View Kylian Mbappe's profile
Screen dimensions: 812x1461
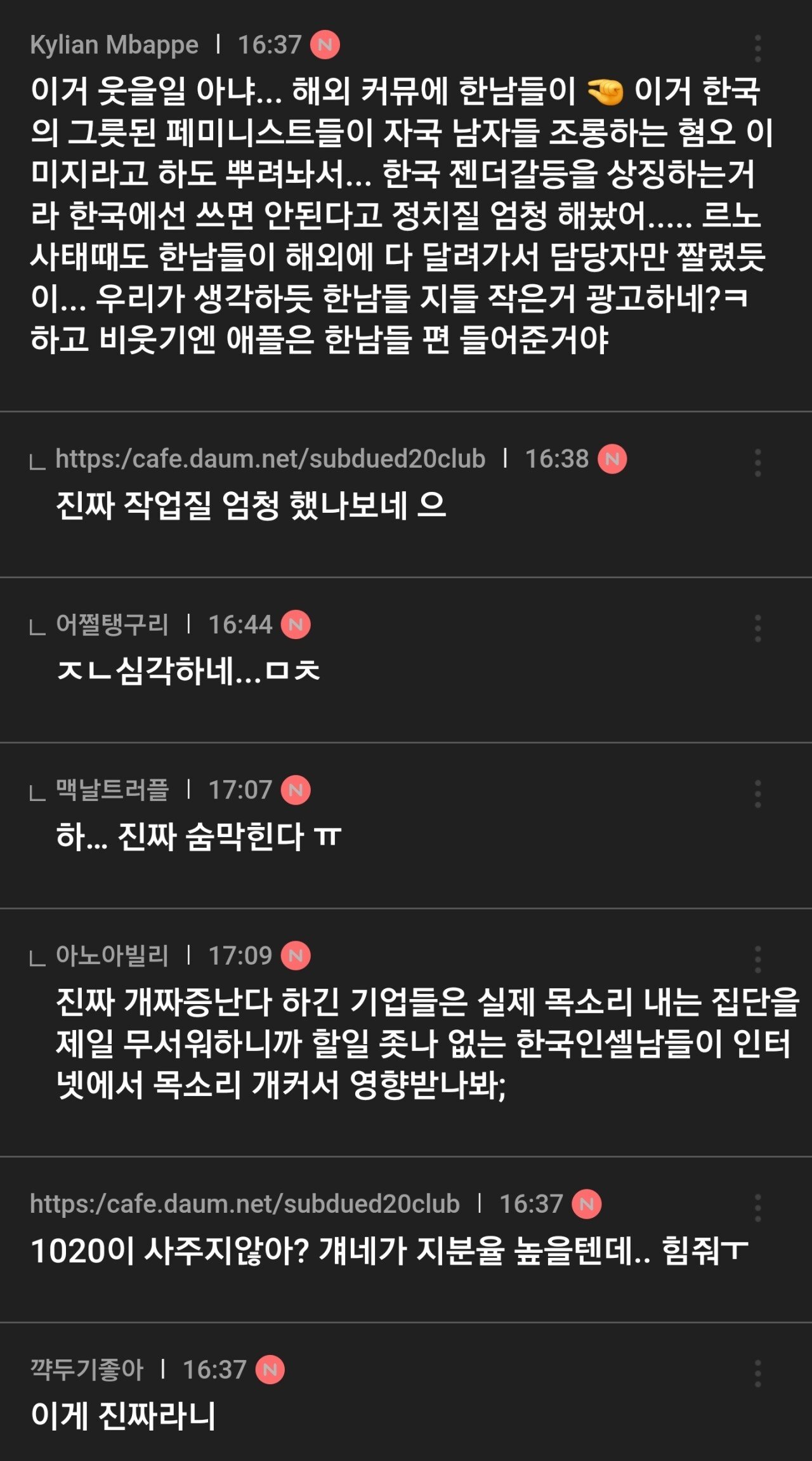point(114,45)
